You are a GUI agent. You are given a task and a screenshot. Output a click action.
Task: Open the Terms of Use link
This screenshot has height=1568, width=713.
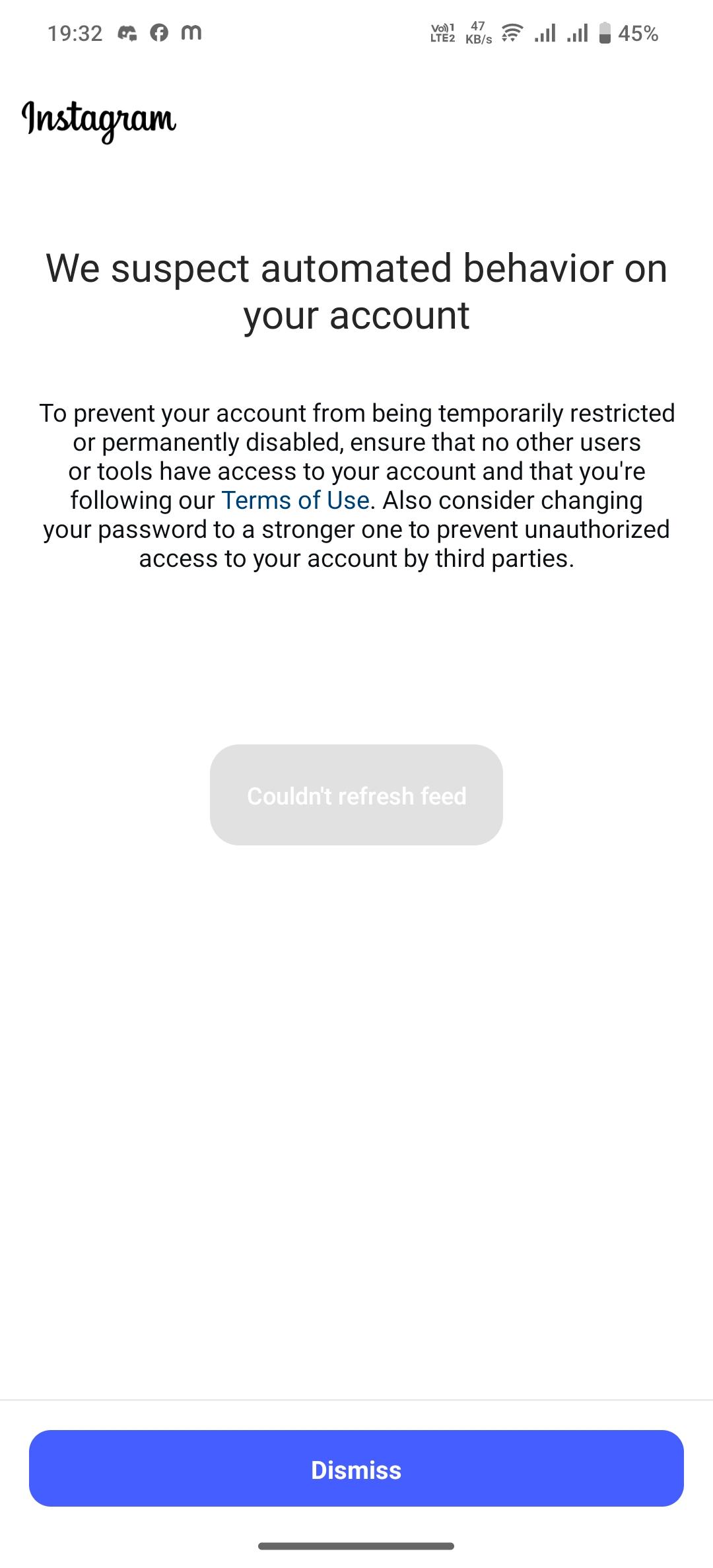click(294, 500)
